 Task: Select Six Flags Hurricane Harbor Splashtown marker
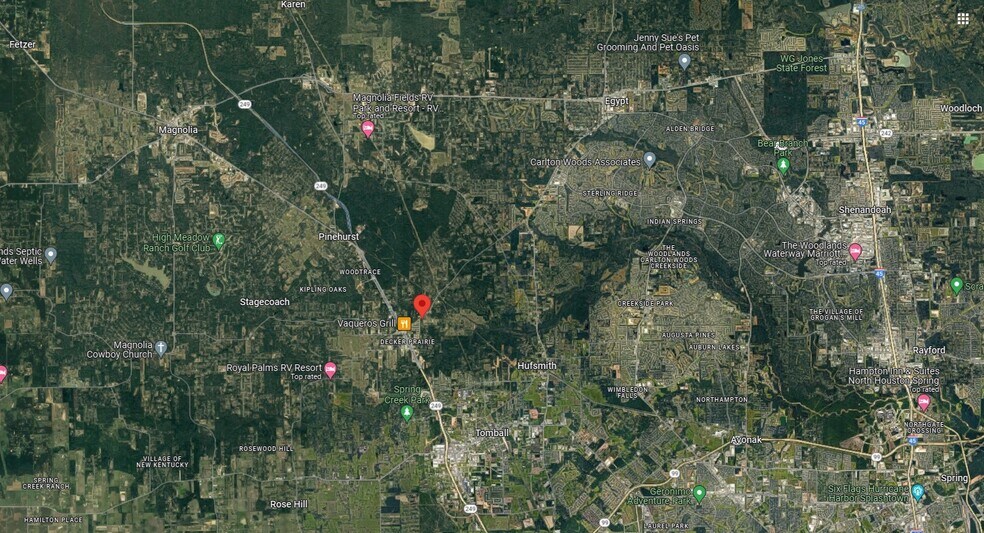pos(917,493)
